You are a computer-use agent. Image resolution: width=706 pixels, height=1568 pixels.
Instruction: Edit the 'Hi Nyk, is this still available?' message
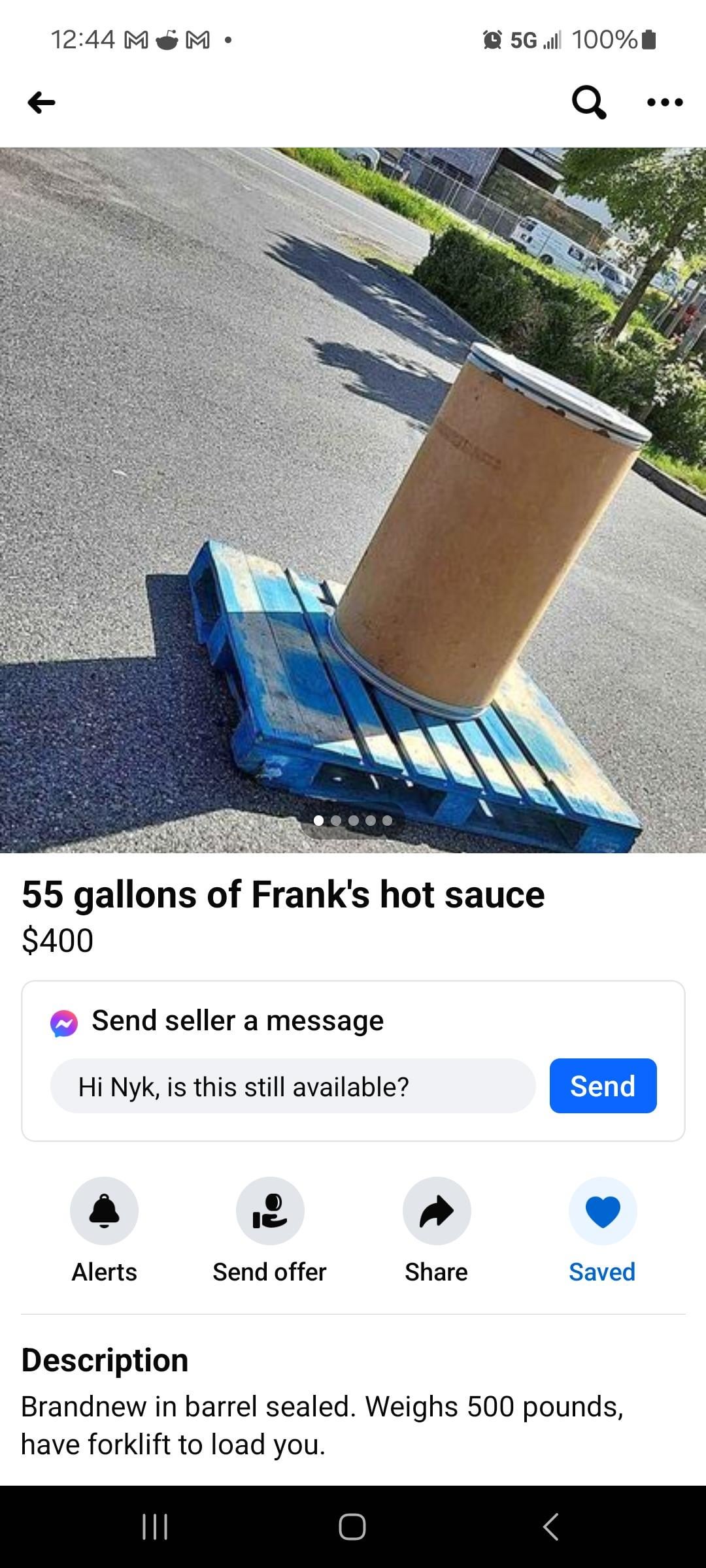pos(292,1086)
